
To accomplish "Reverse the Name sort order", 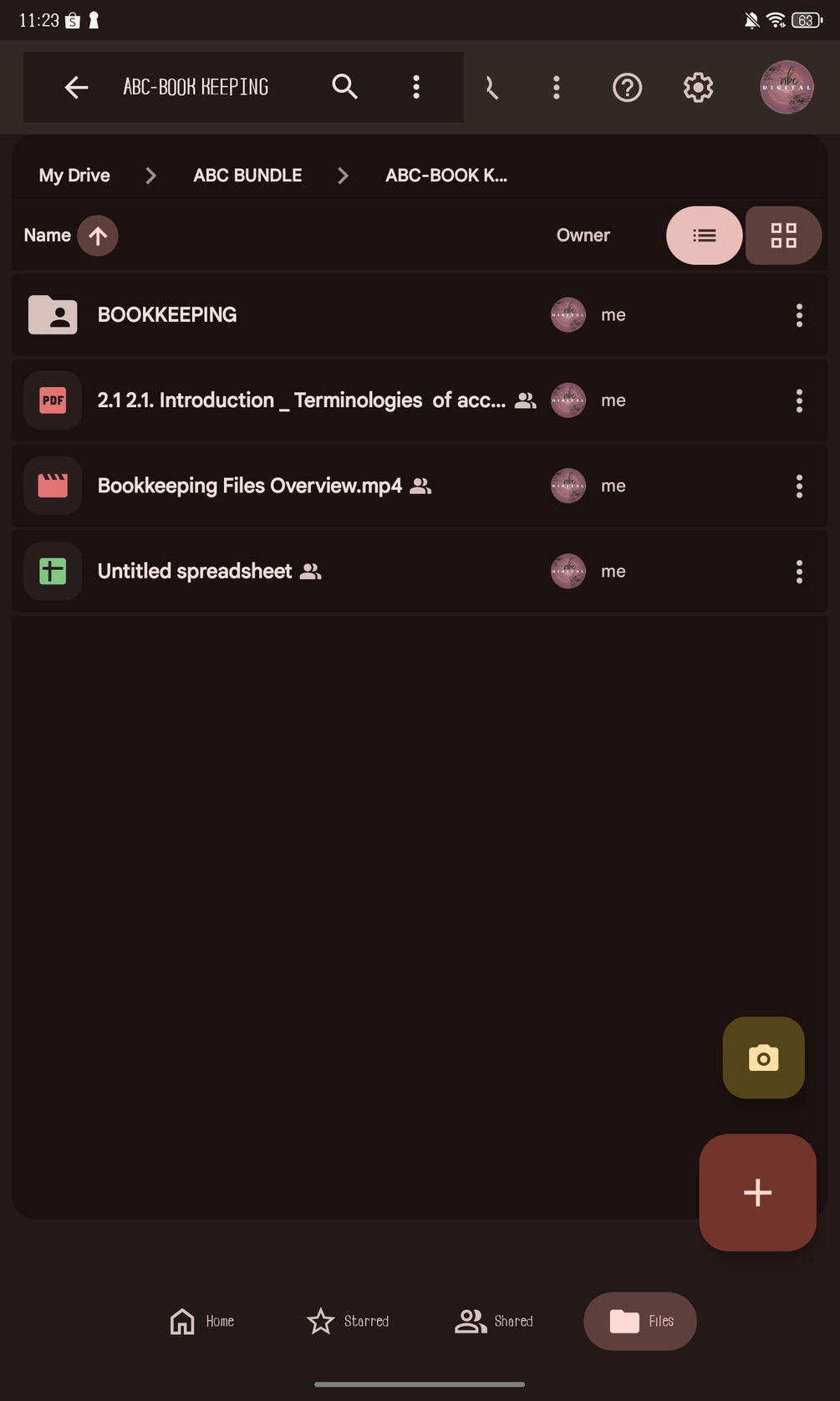I will 98,236.
